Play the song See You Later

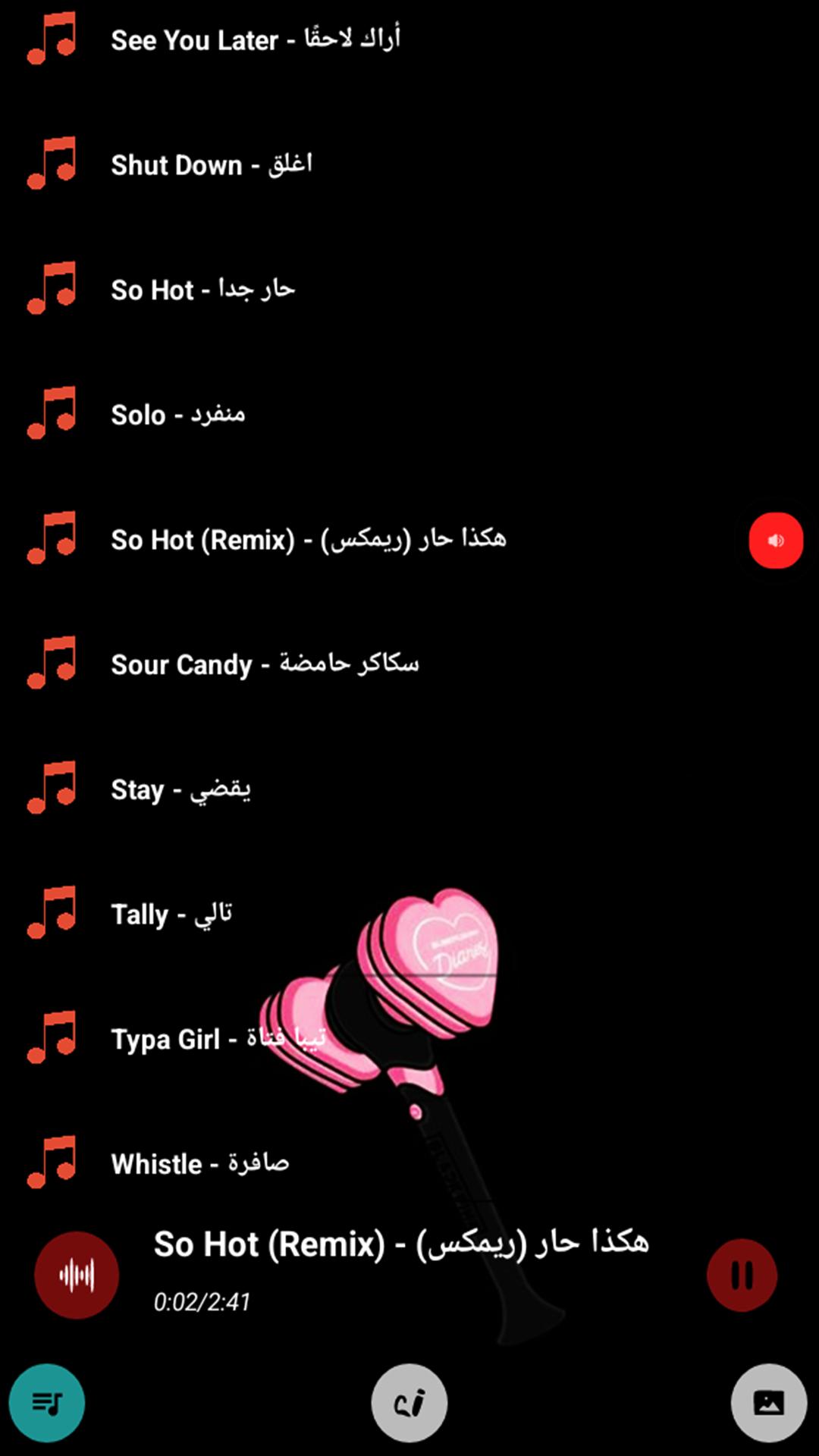(x=255, y=39)
